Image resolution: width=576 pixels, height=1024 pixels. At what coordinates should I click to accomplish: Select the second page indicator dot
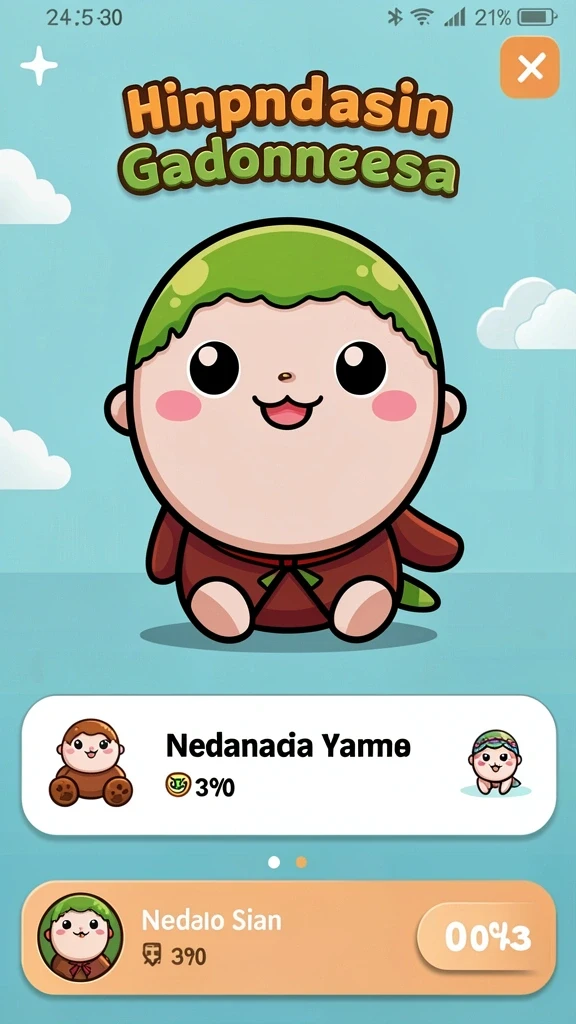pyautogui.click(x=301, y=862)
